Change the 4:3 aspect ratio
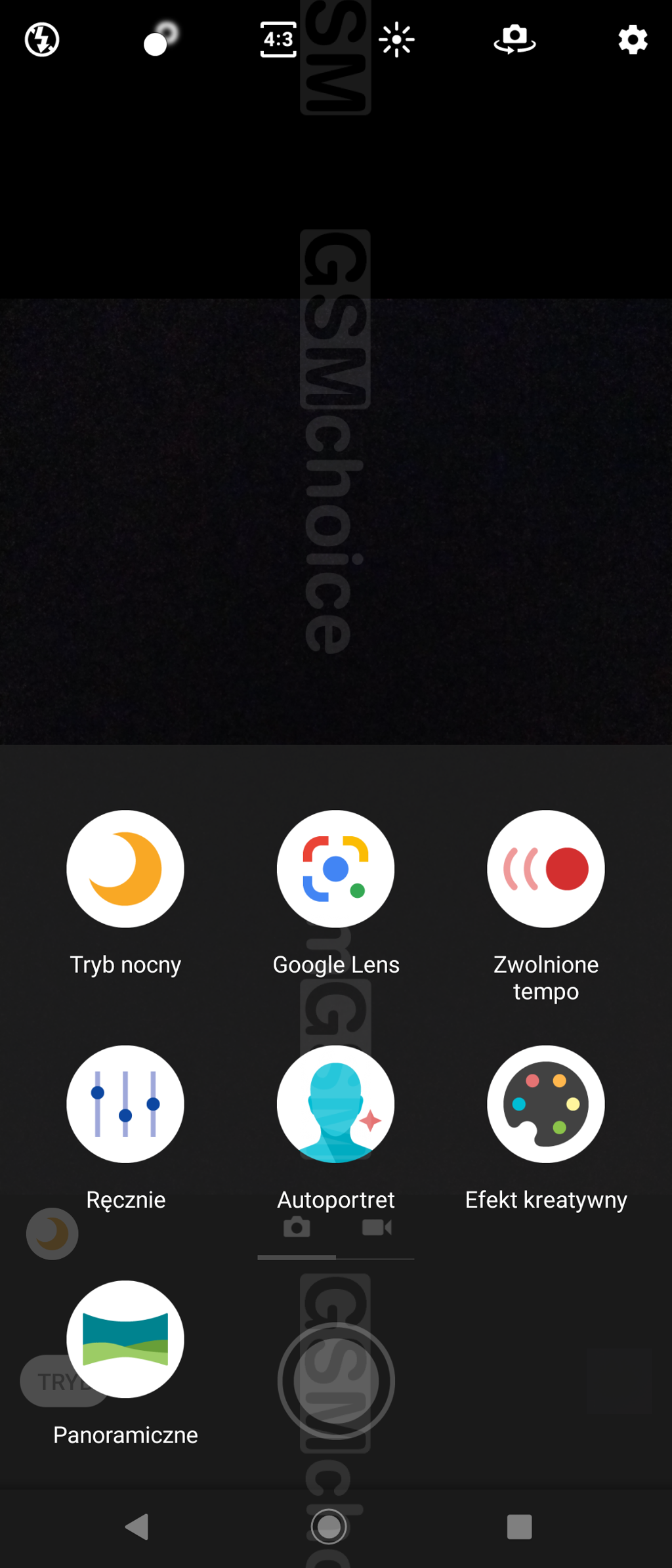 pyautogui.click(x=278, y=40)
